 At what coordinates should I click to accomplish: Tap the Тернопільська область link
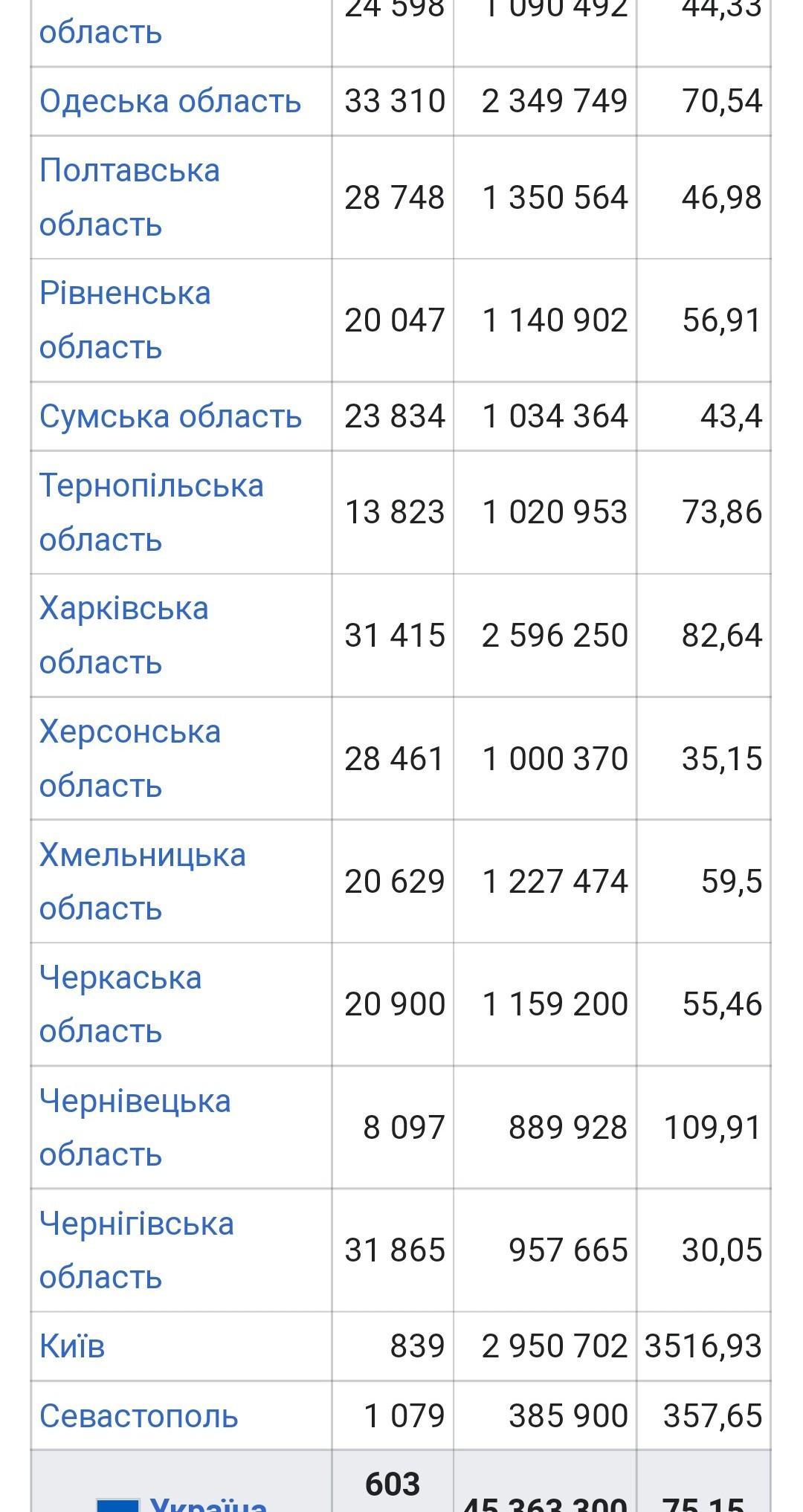(152, 512)
